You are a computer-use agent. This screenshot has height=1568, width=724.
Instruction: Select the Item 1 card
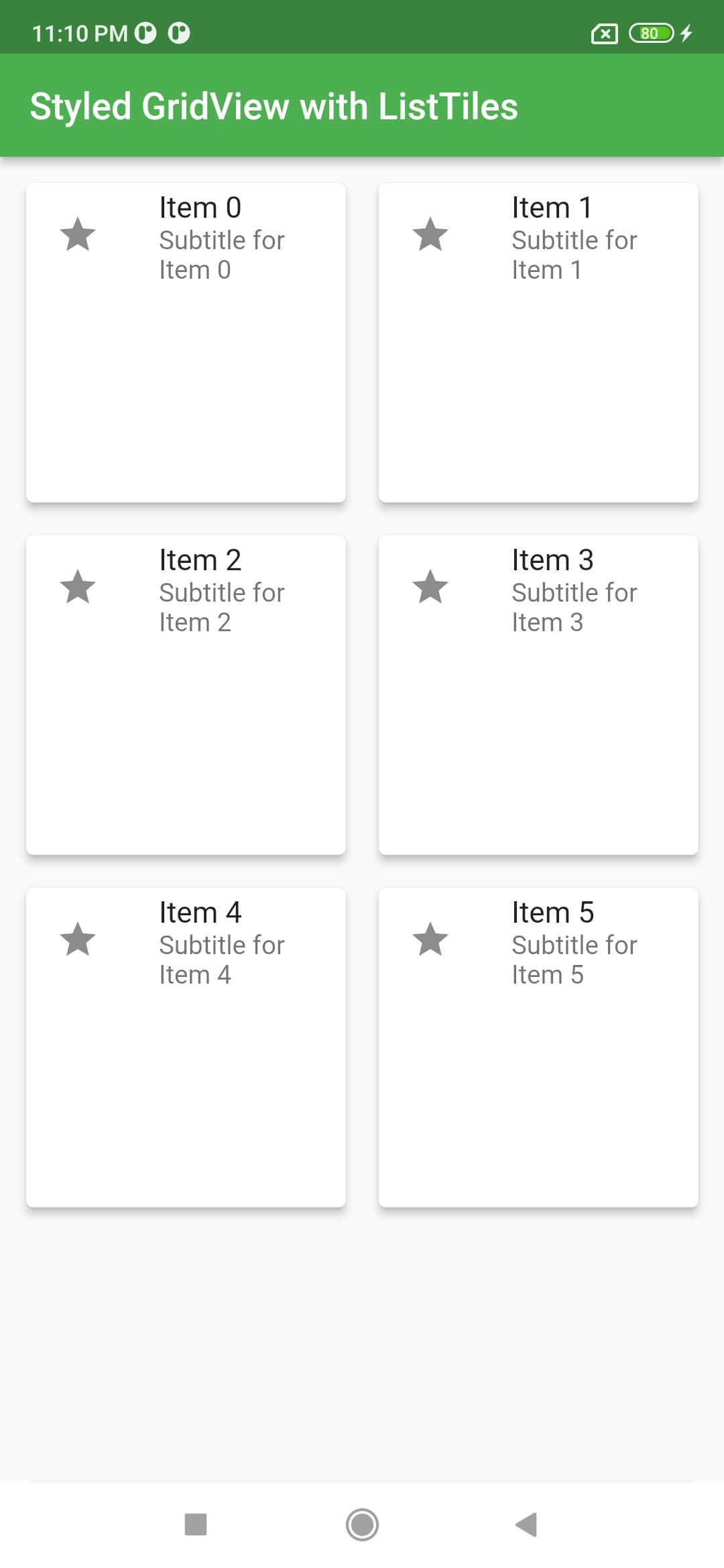[538, 342]
